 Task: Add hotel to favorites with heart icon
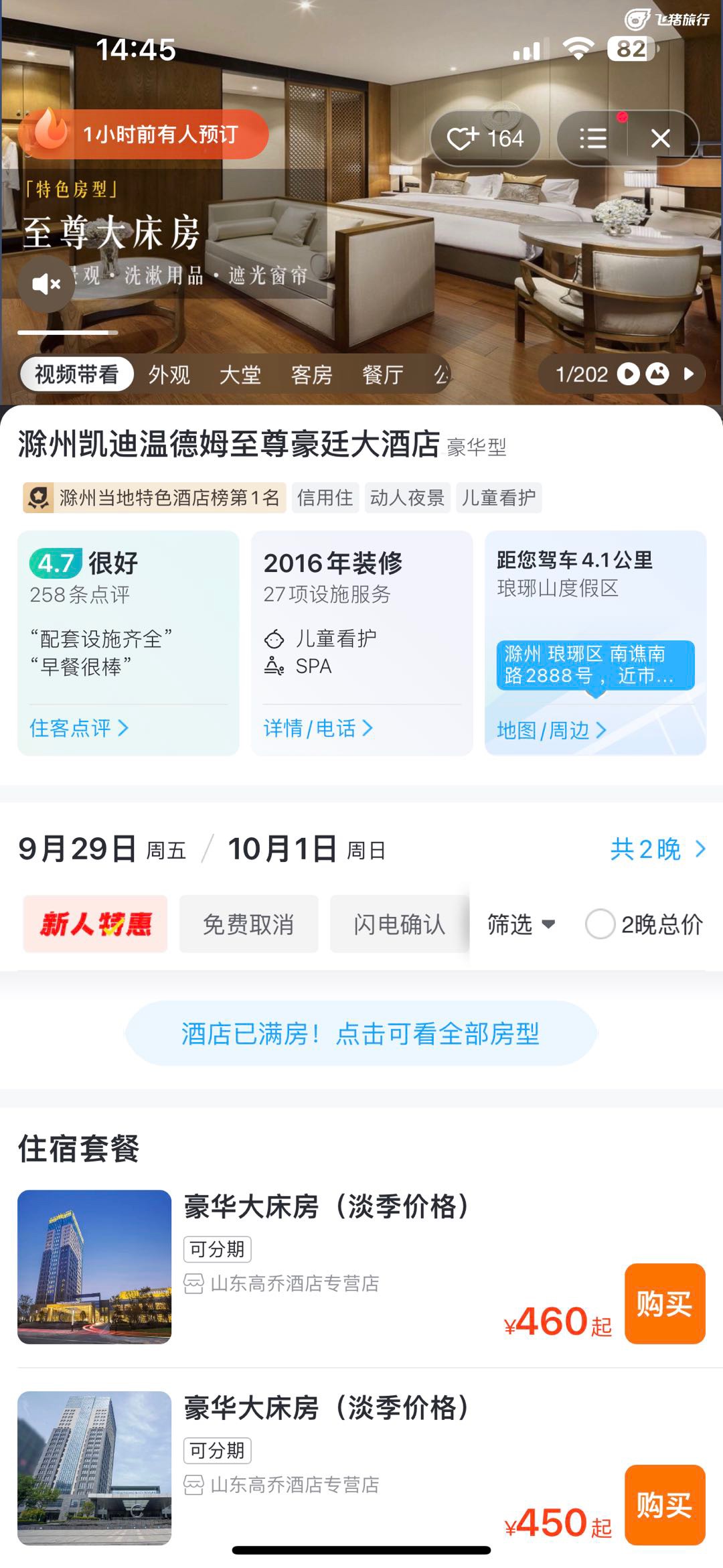tap(485, 139)
